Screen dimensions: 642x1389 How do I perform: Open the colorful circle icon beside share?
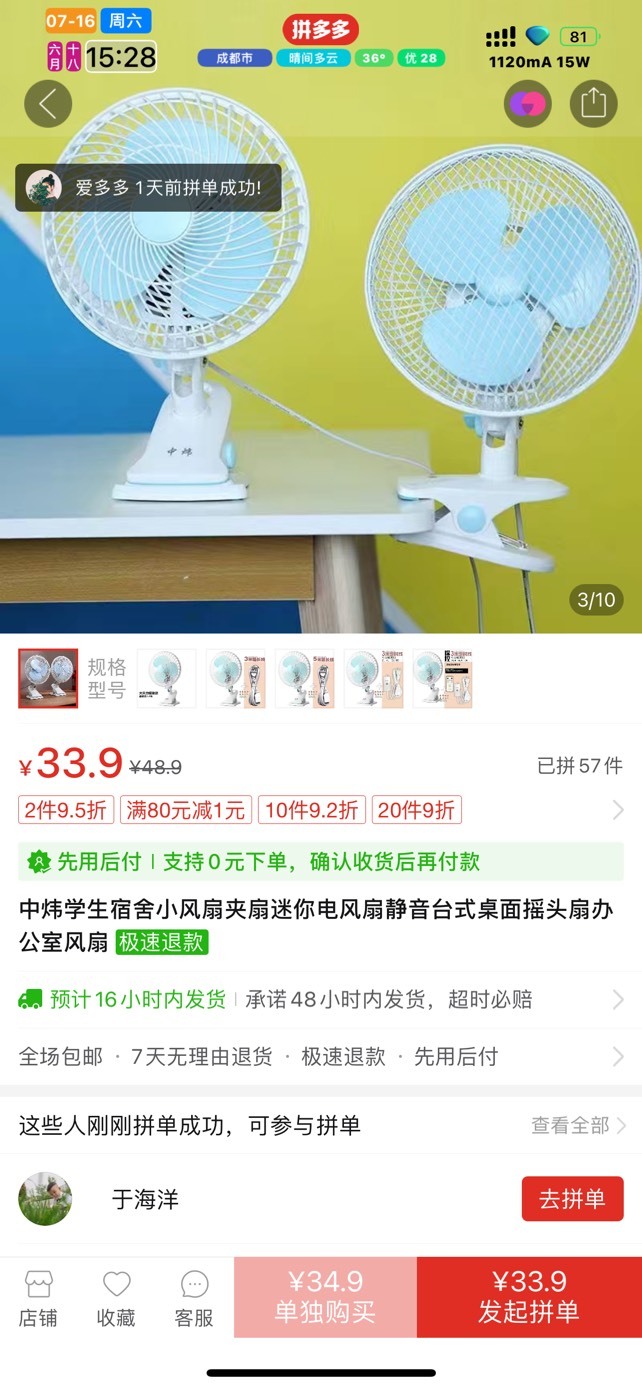[x=527, y=103]
